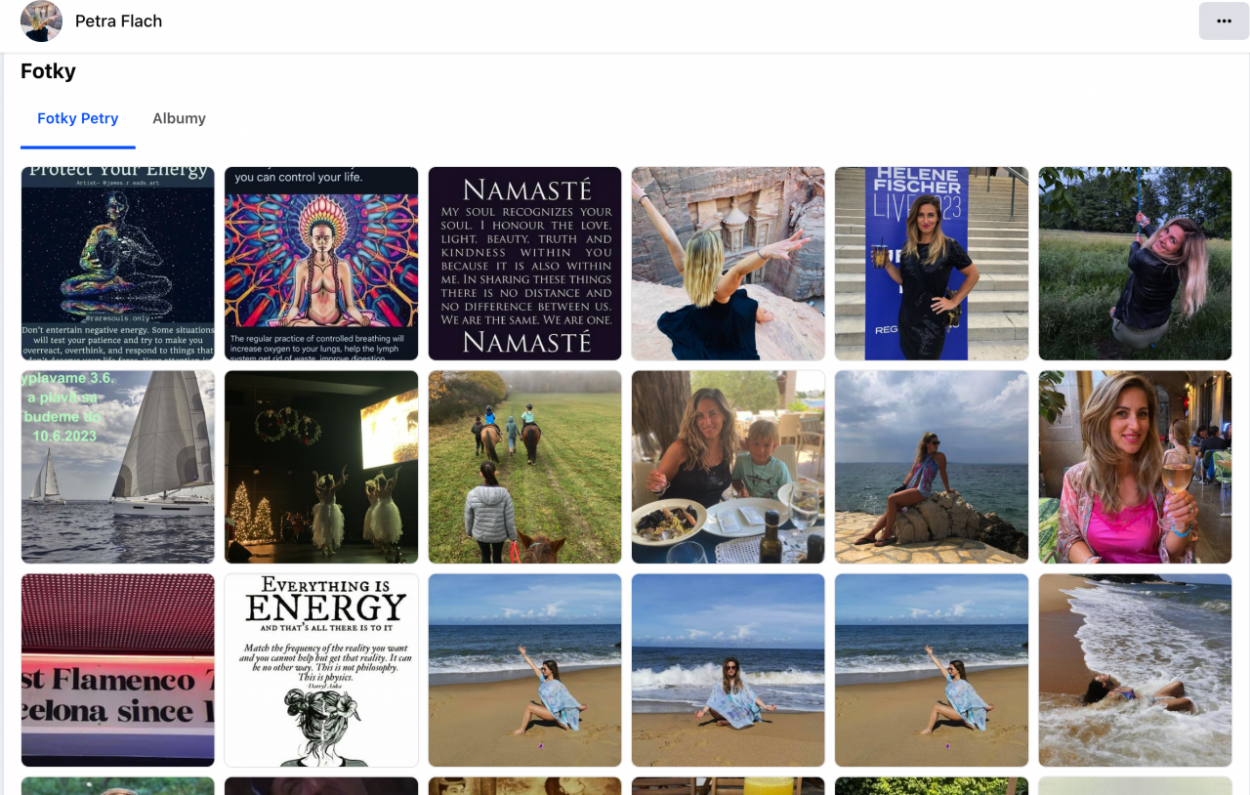Select the Fotky Petry tab
The width and height of the screenshot is (1250, 795).
tap(78, 118)
